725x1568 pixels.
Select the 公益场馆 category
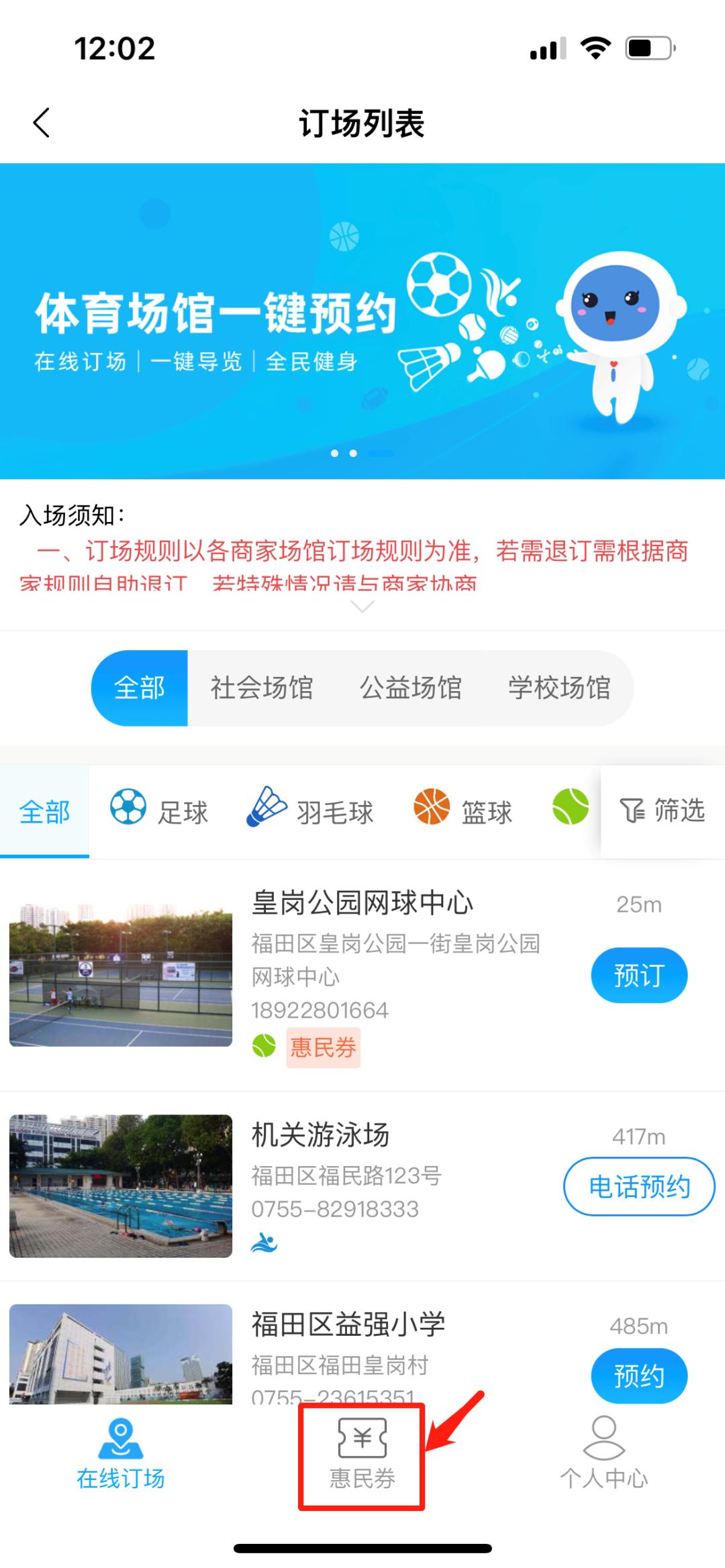coord(412,688)
